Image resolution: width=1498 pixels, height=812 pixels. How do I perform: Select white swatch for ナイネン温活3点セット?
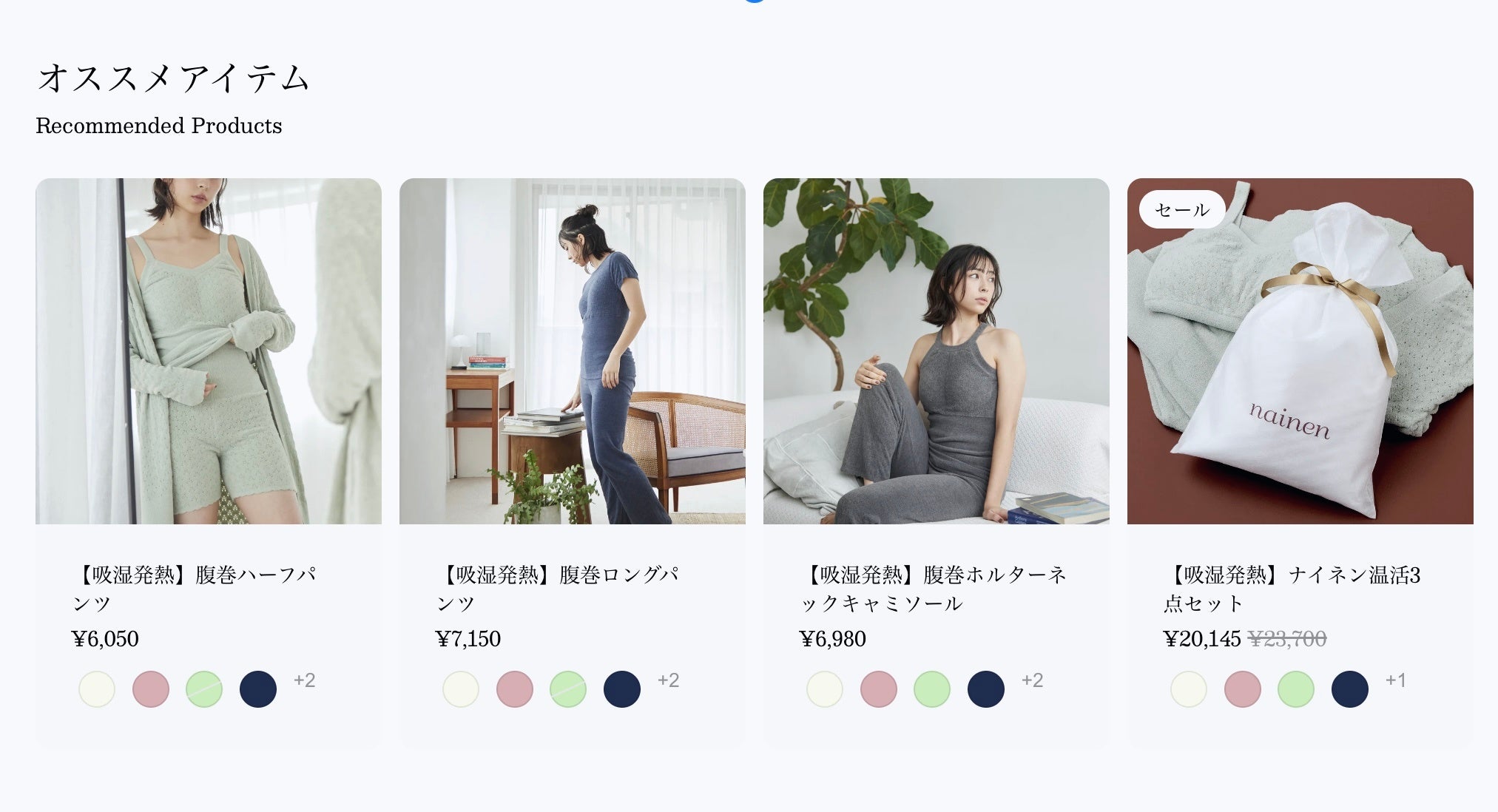(1189, 689)
